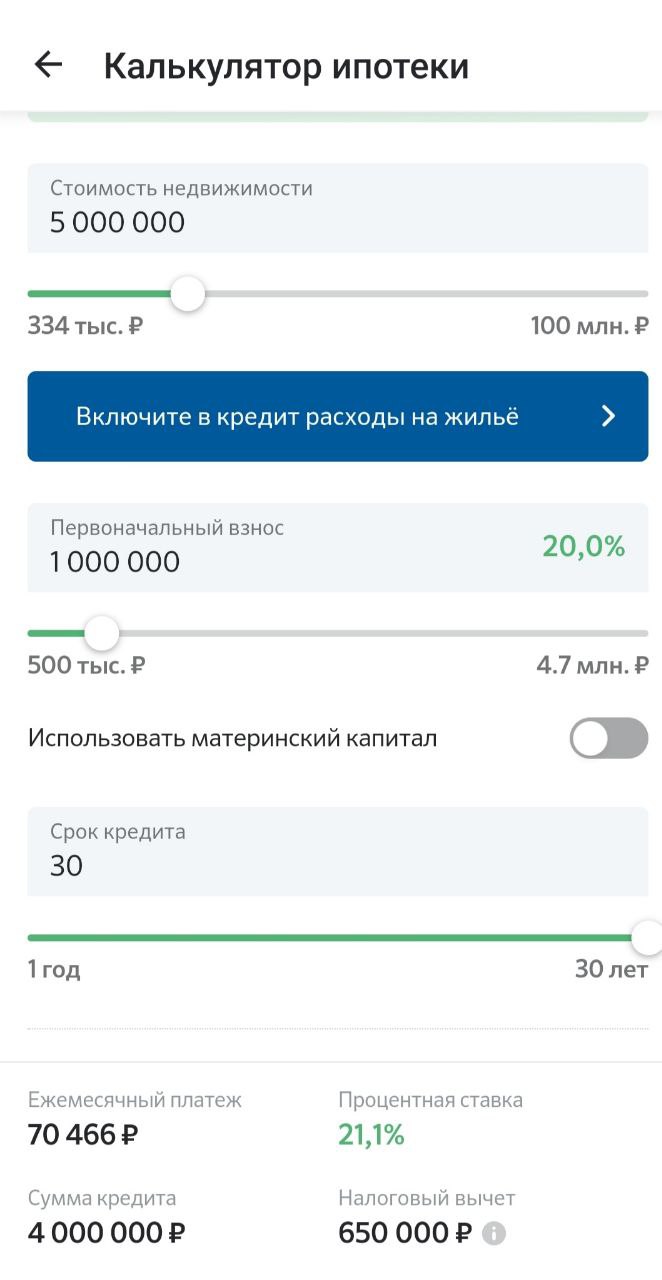
Task: Tap the loan term slider handle
Action: point(647,938)
